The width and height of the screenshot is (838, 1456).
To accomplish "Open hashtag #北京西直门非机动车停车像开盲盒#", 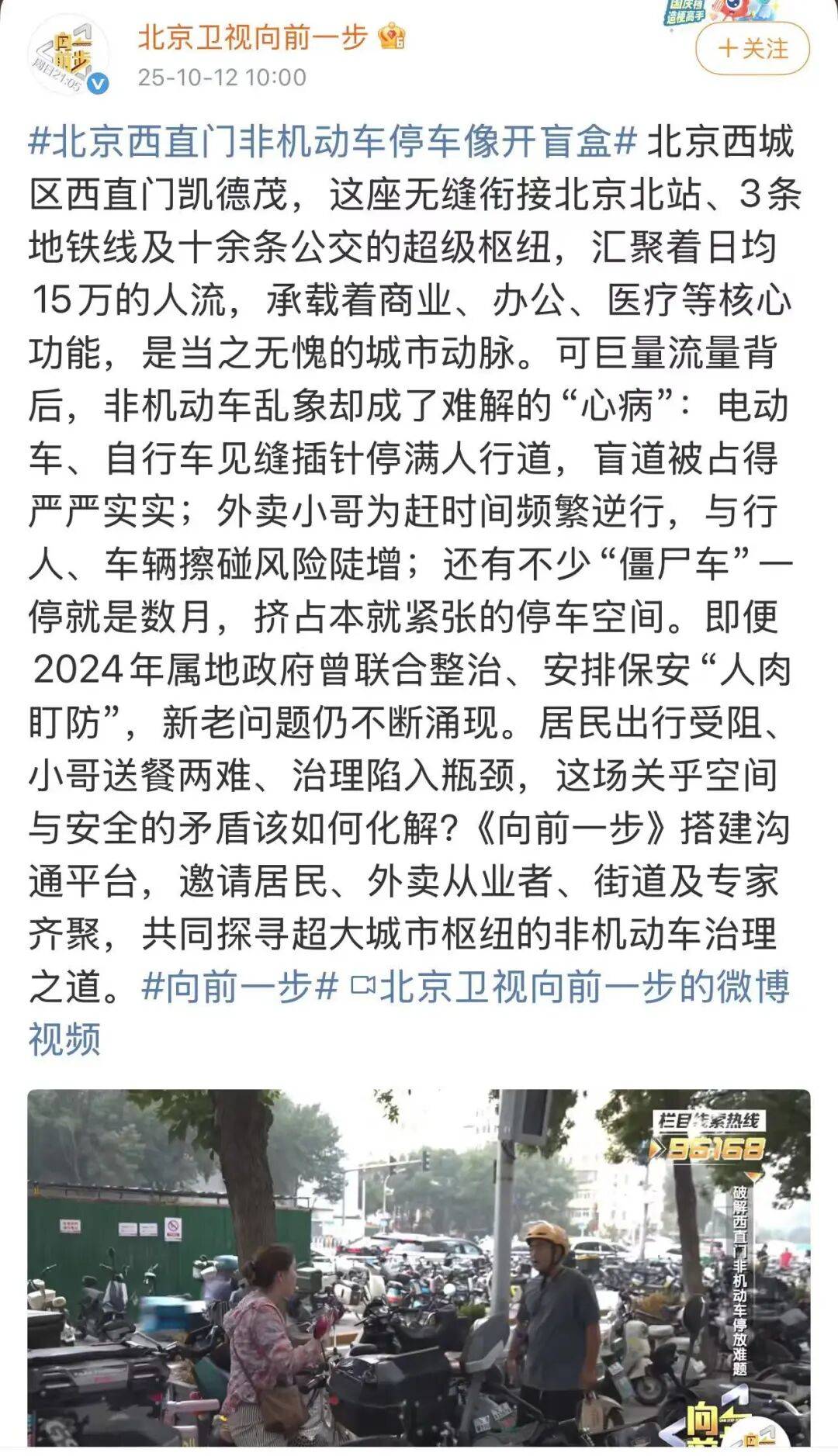I will (332, 142).
